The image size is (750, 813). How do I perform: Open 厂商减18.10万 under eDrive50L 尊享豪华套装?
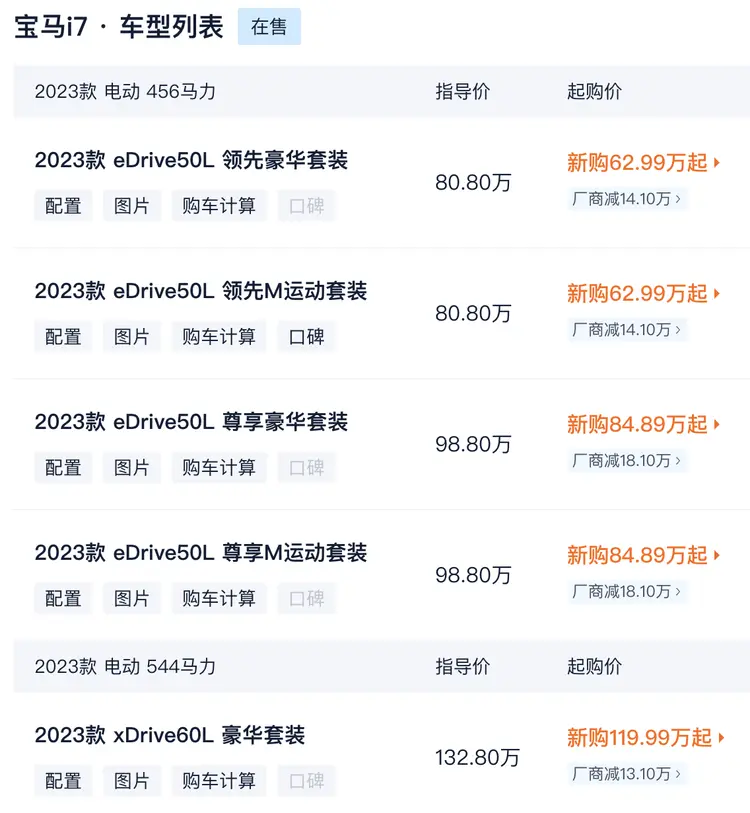(627, 461)
